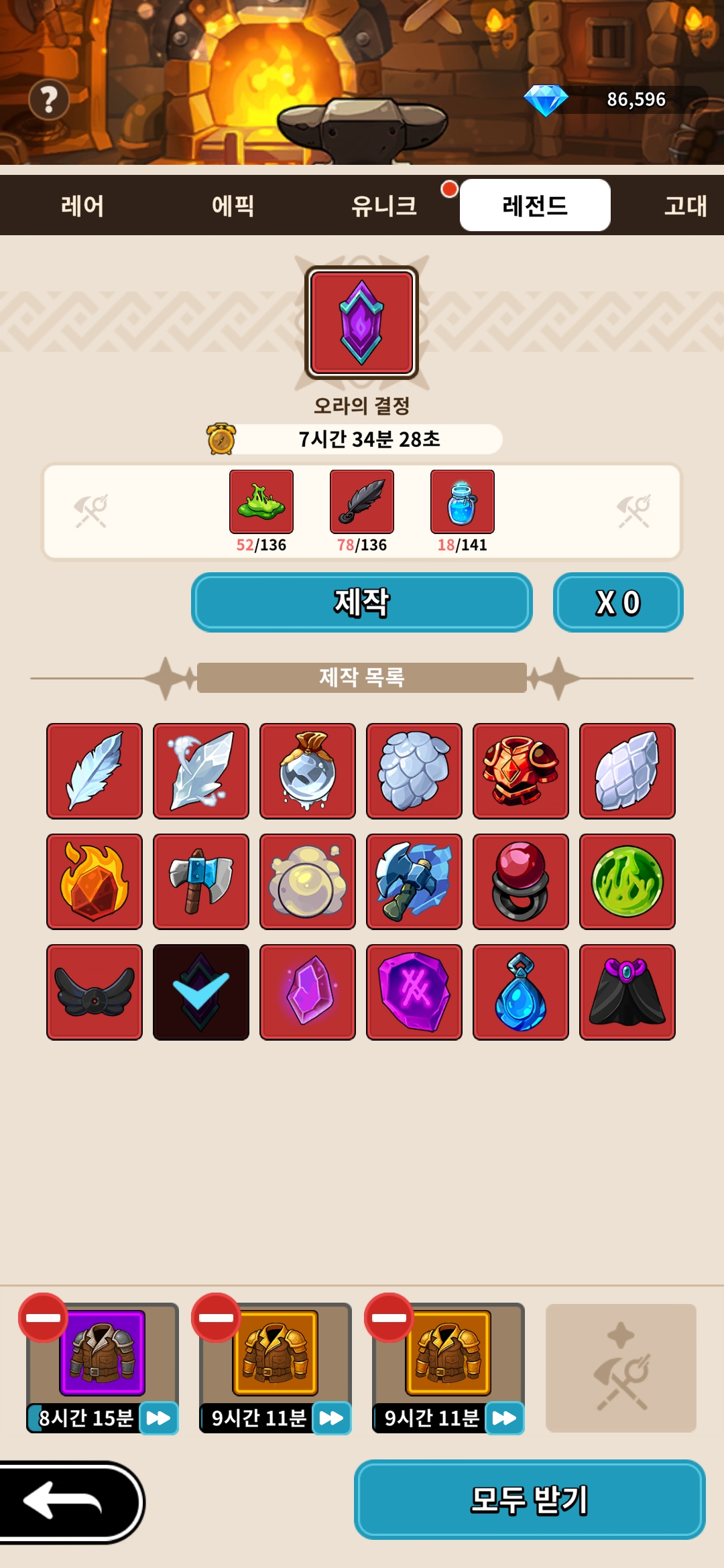The width and height of the screenshot is (724, 1568).
Task: Switch to the 고대 tab
Action: click(685, 206)
